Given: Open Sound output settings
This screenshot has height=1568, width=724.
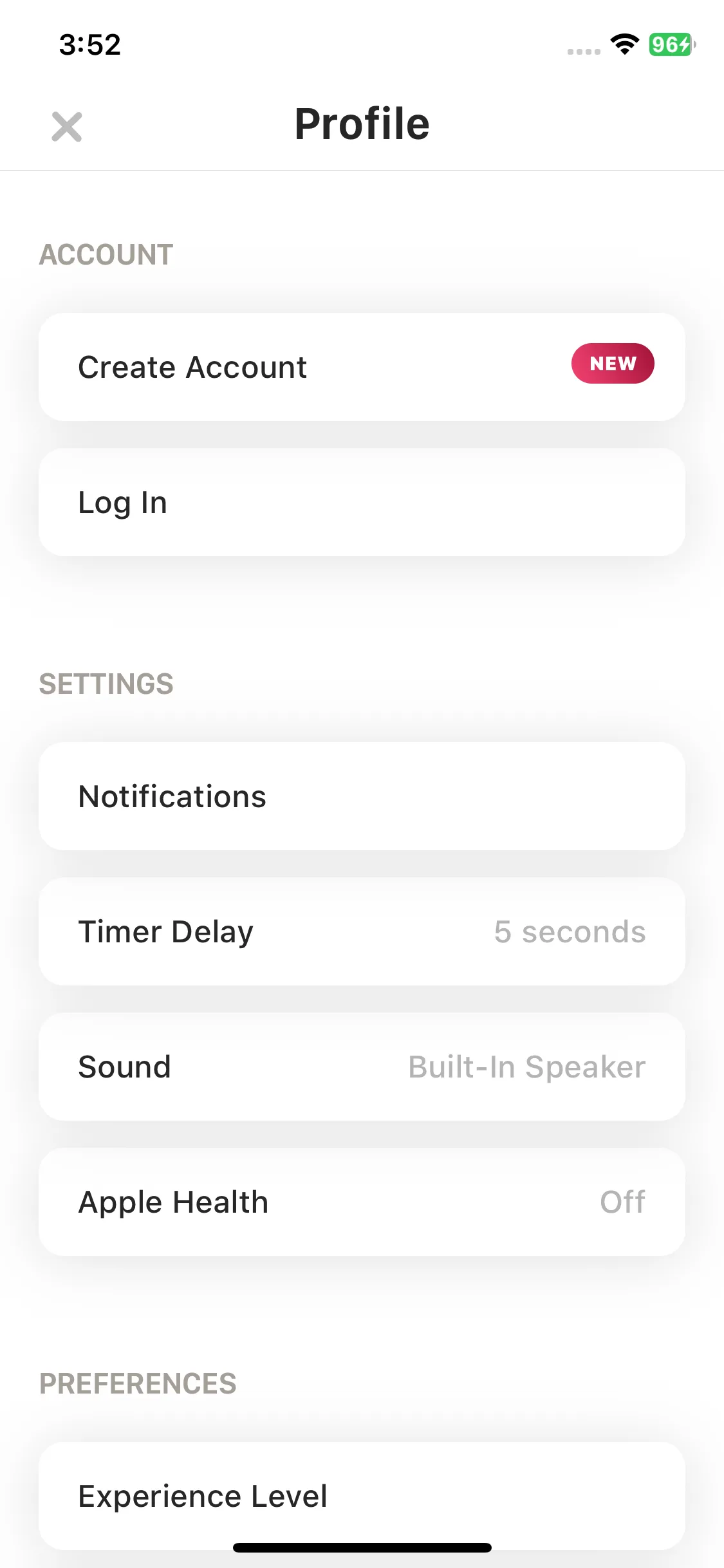Looking at the screenshot, I should (x=362, y=1067).
